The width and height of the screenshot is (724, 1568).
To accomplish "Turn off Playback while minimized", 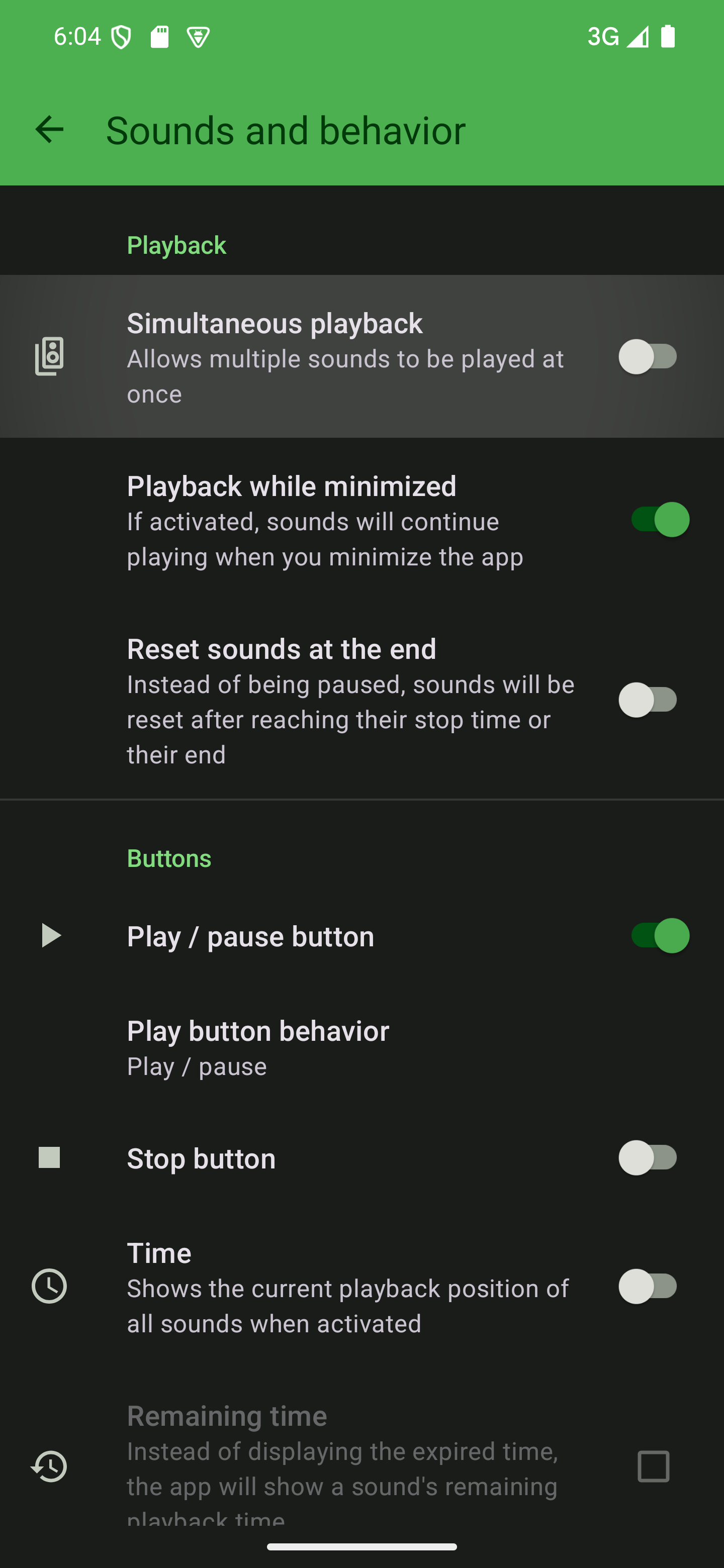I will [x=660, y=520].
